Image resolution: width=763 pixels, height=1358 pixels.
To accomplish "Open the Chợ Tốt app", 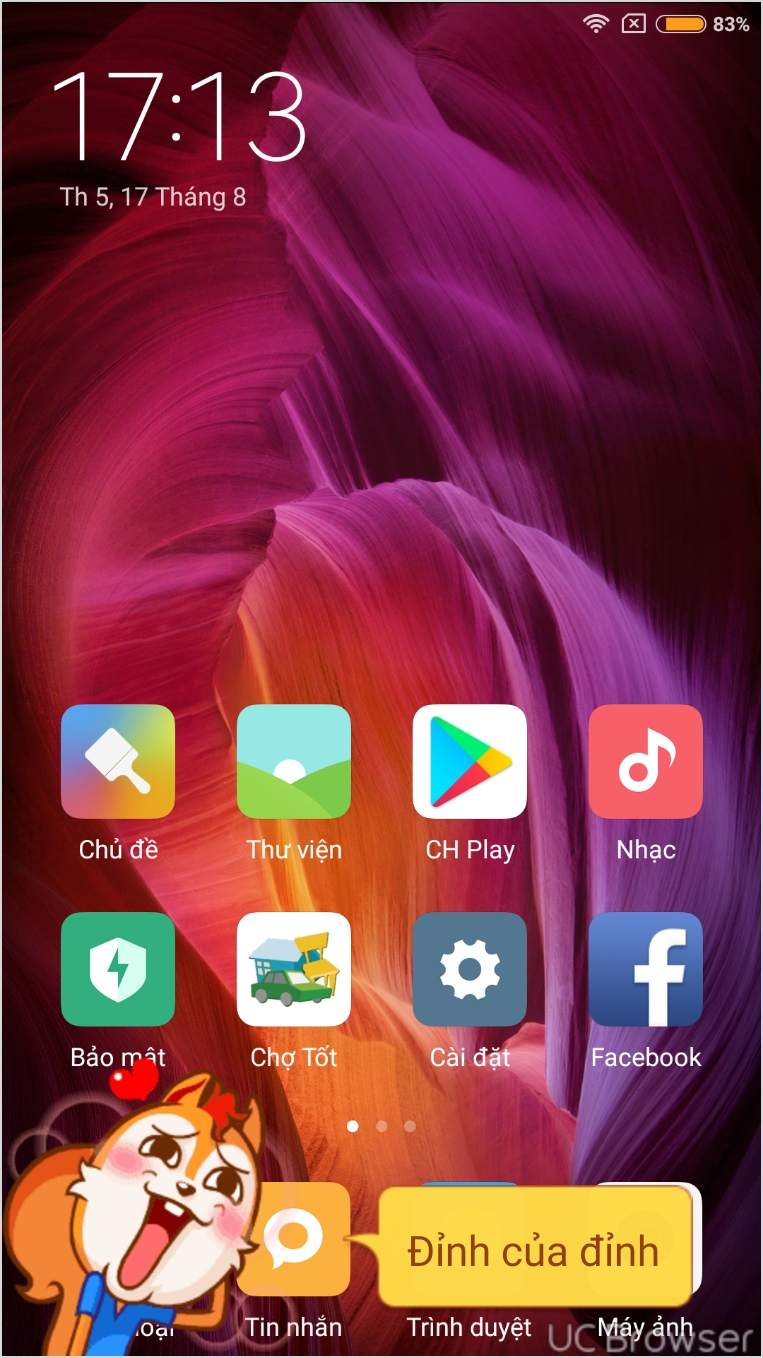I will (294, 969).
